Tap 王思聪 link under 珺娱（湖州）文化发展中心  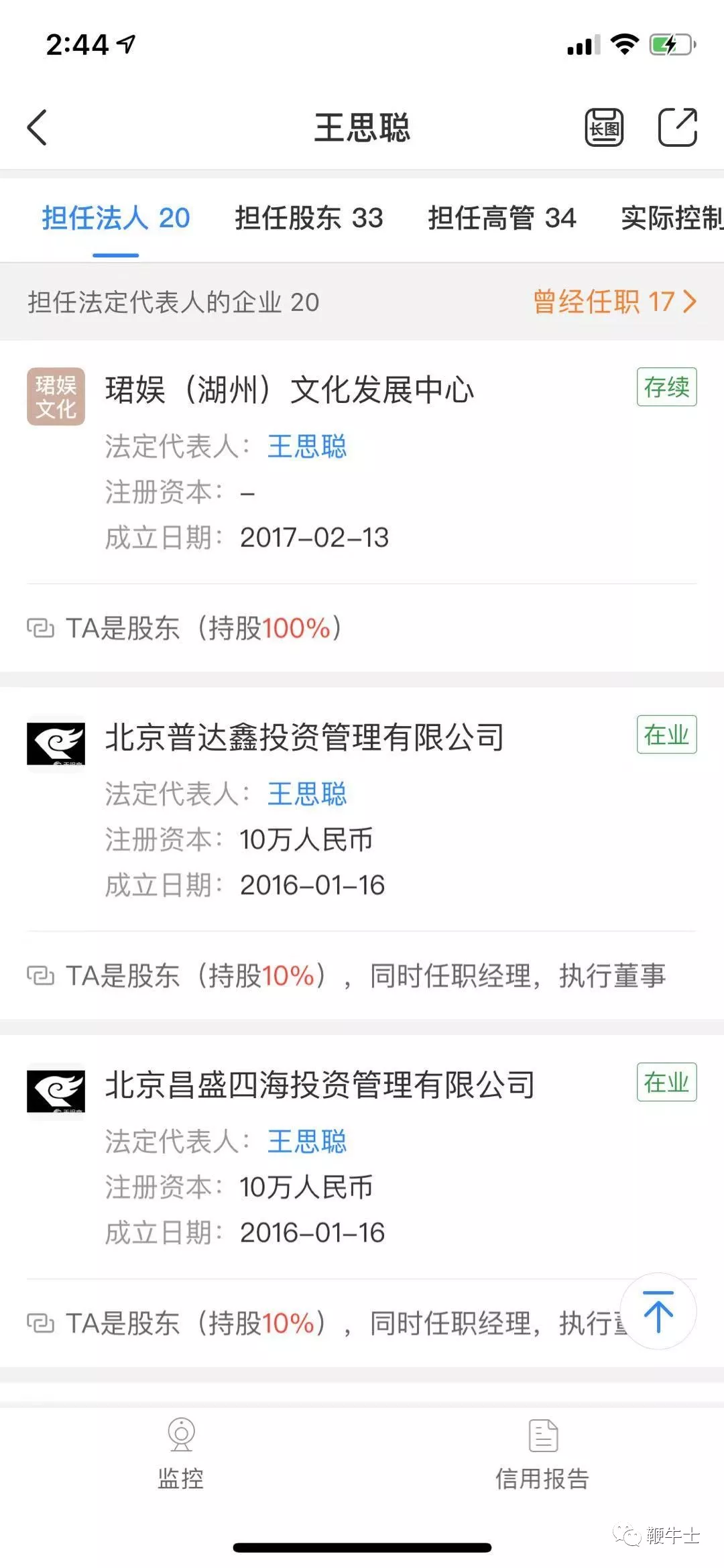[x=307, y=446]
